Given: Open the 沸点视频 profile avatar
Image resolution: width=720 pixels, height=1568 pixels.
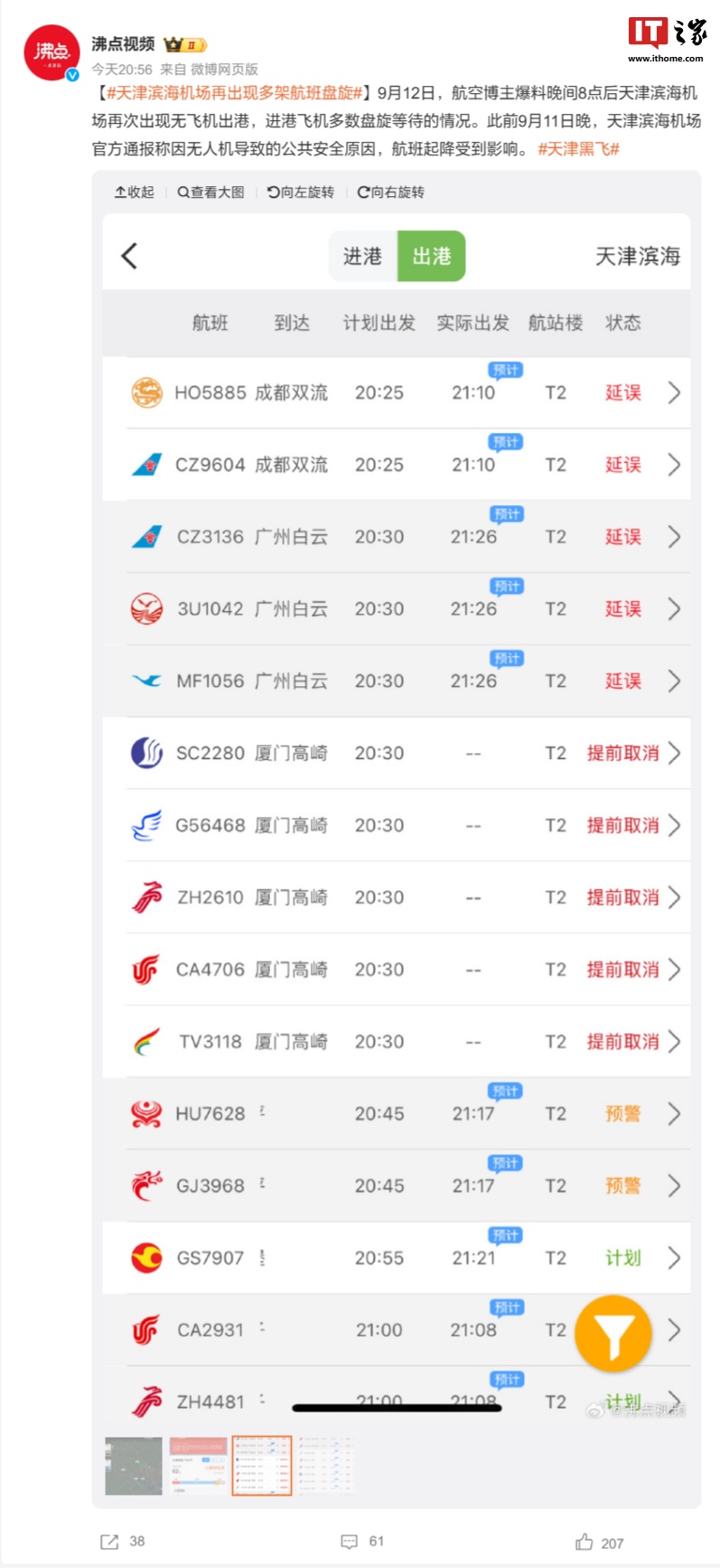Looking at the screenshot, I should click(51, 53).
